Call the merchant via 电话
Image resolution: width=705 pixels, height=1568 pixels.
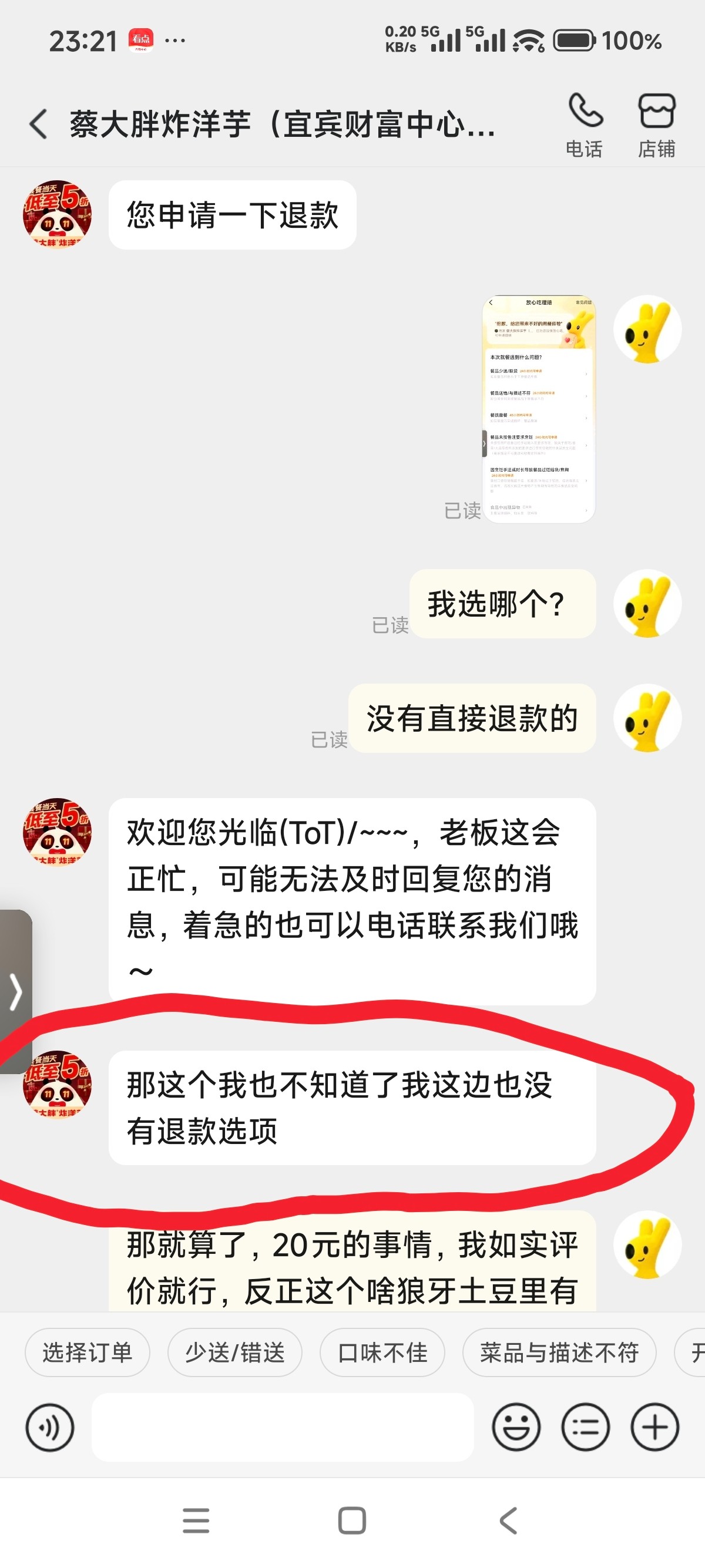[585, 126]
